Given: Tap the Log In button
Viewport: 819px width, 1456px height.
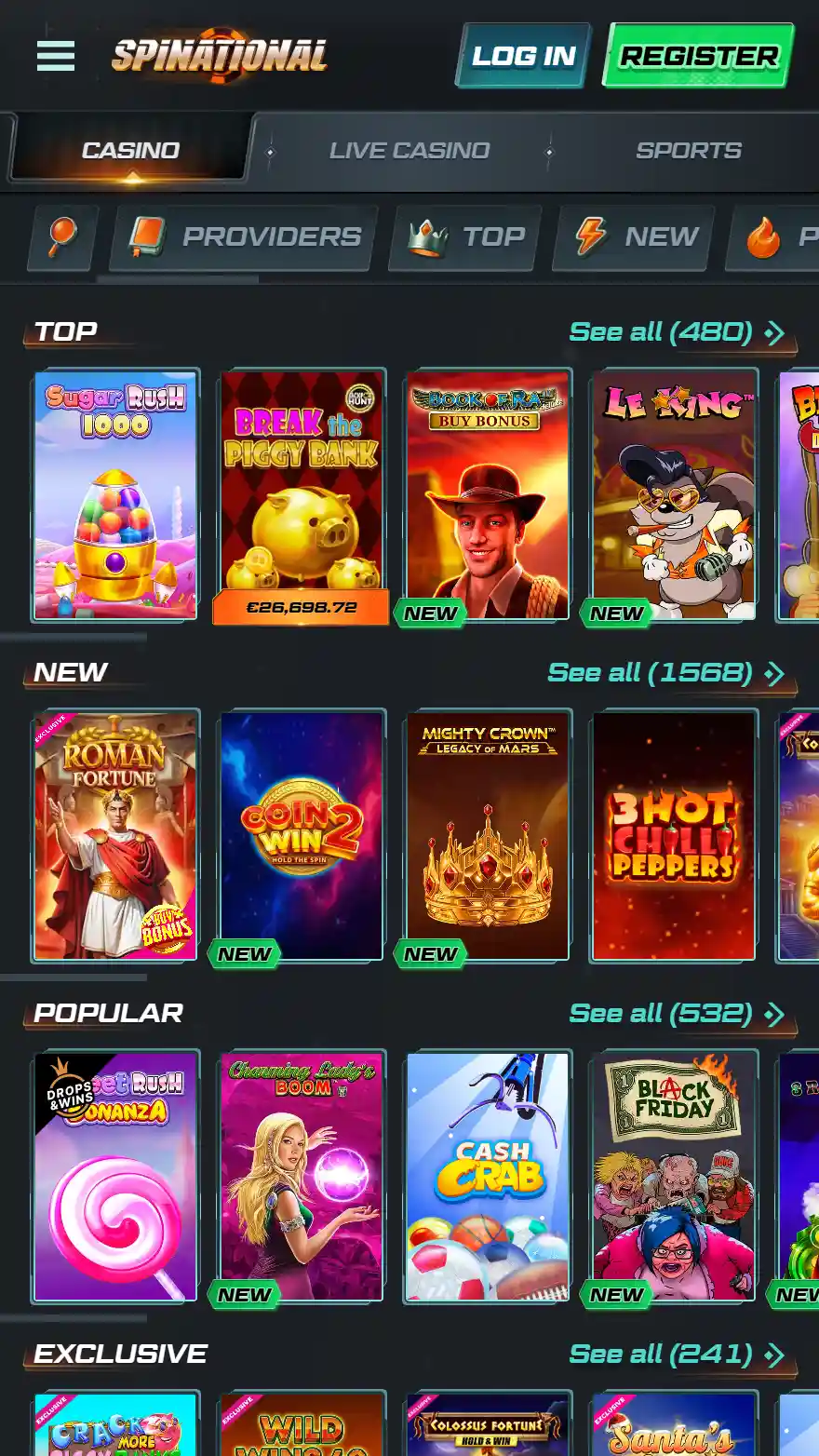Looking at the screenshot, I should coord(523,57).
